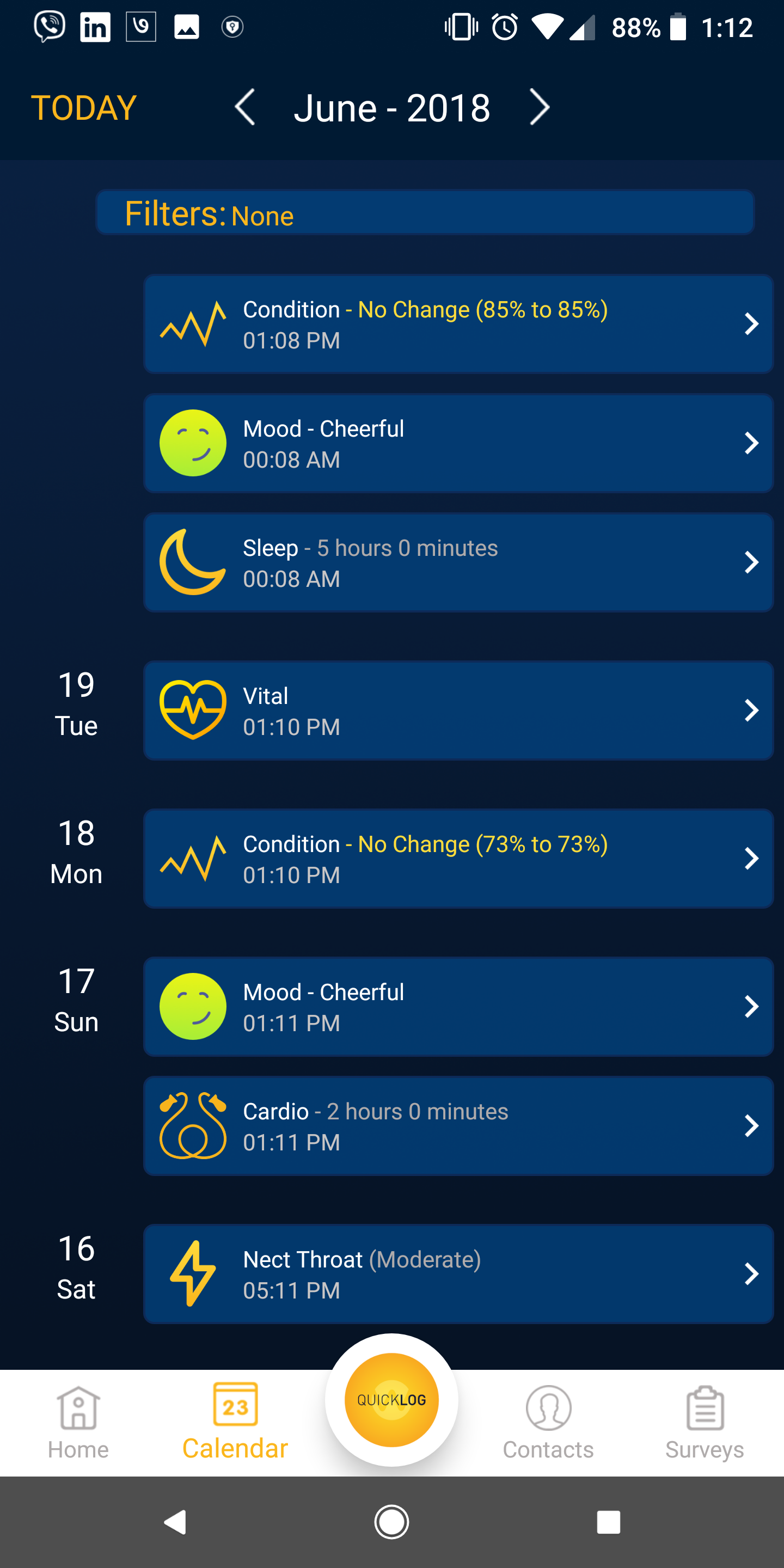
Task: Open Nect Throat (Moderate) entry
Action: tap(458, 1273)
